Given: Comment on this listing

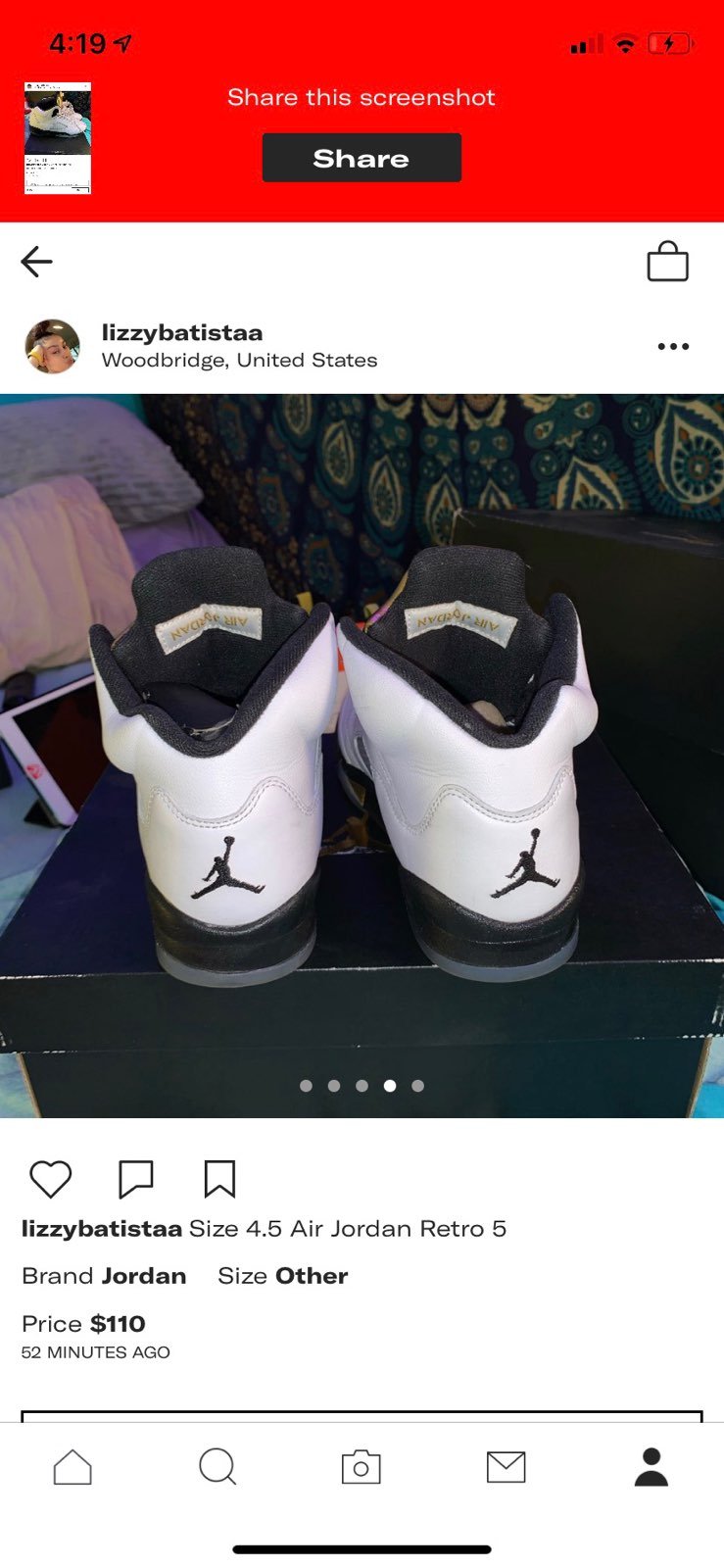Looking at the screenshot, I should (136, 1179).
